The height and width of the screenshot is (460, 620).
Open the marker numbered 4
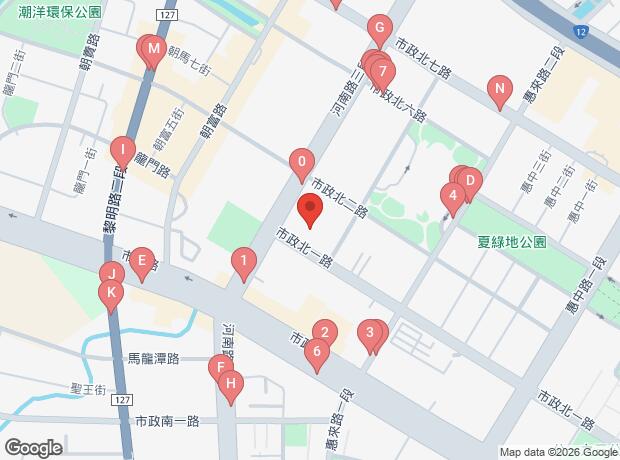tap(453, 198)
